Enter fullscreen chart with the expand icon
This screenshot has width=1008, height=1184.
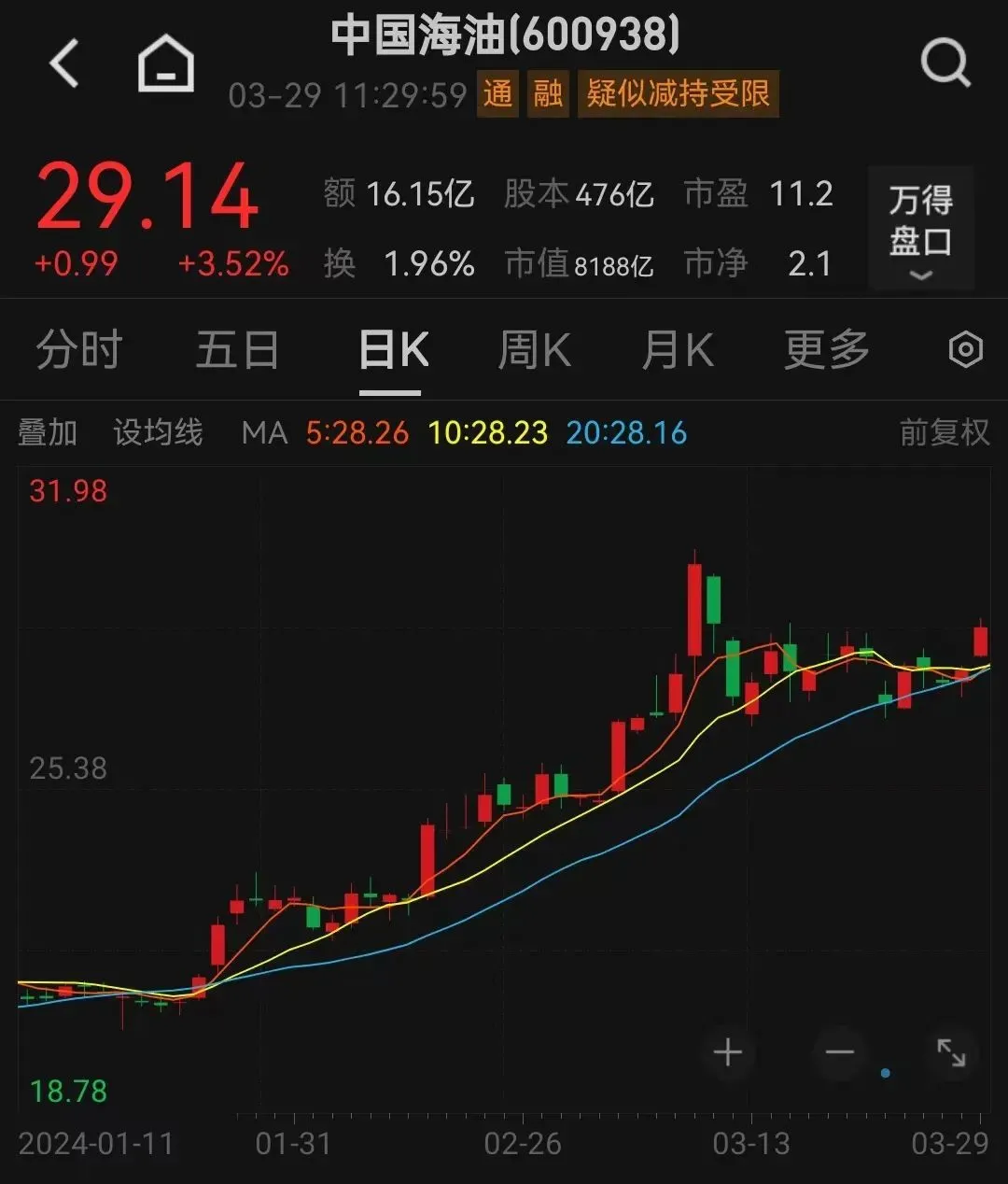pos(952,1052)
